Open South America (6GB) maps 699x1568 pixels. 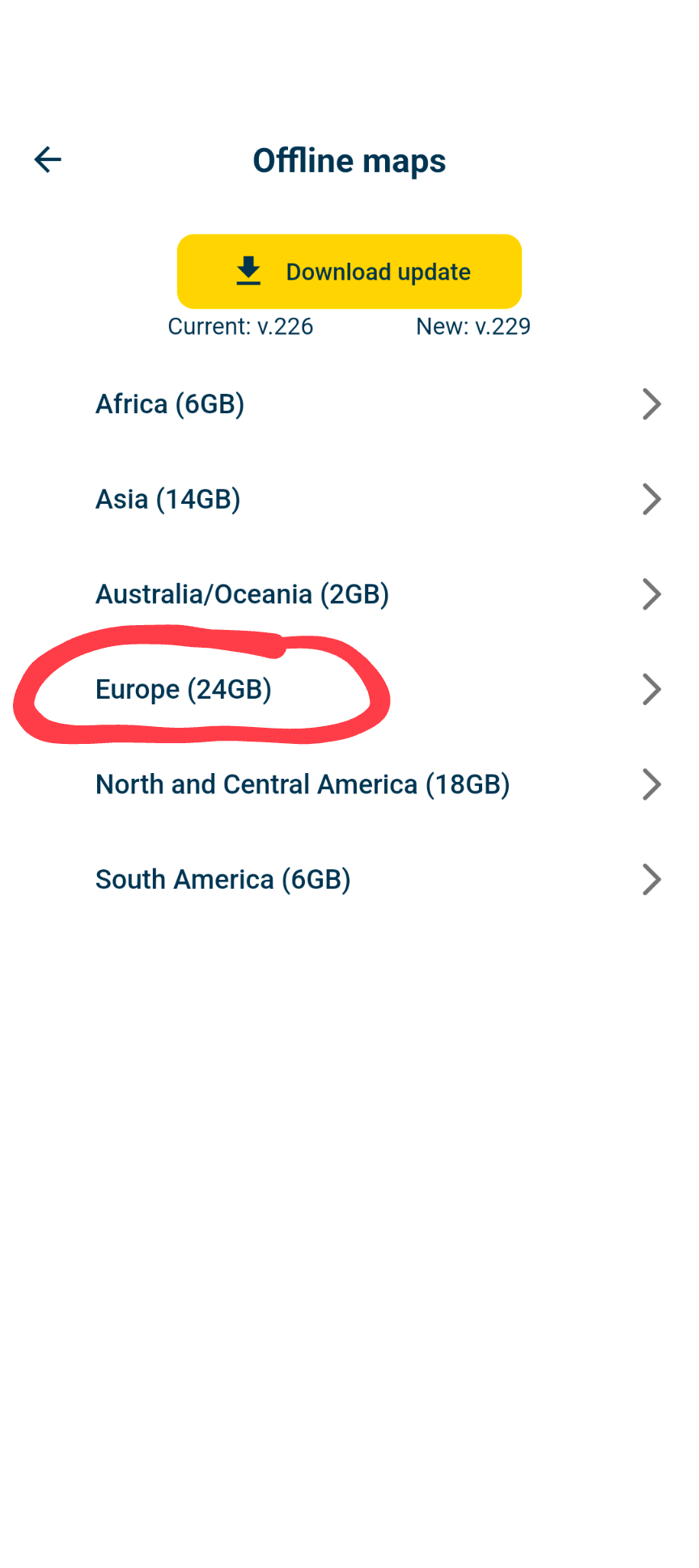tap(349, 880)
